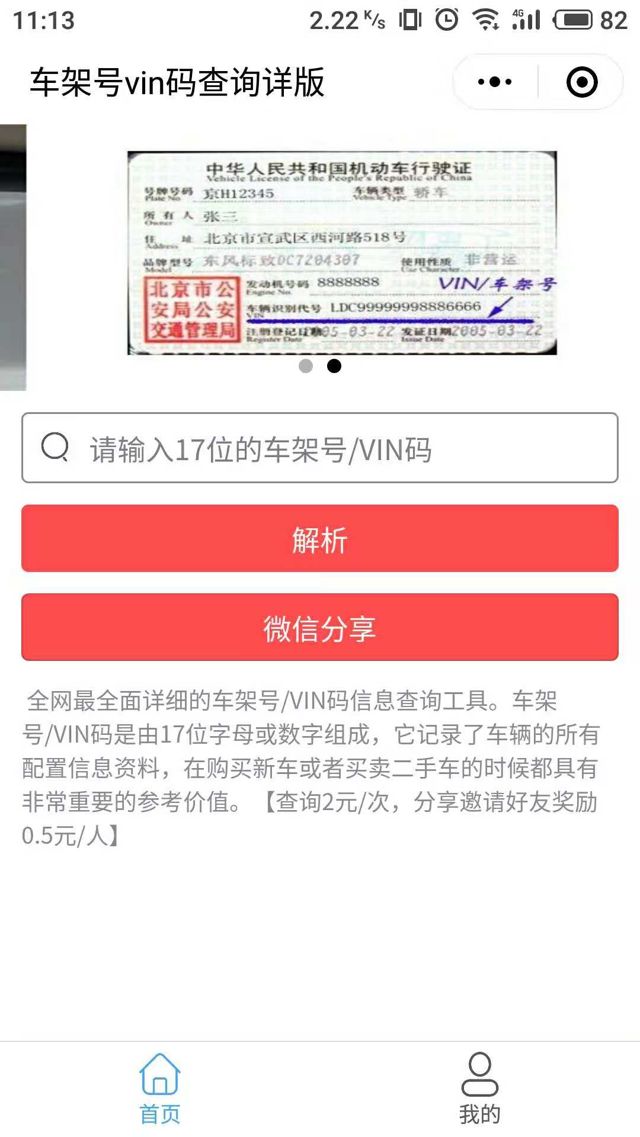Tap the 解析 button

[320, 539]
